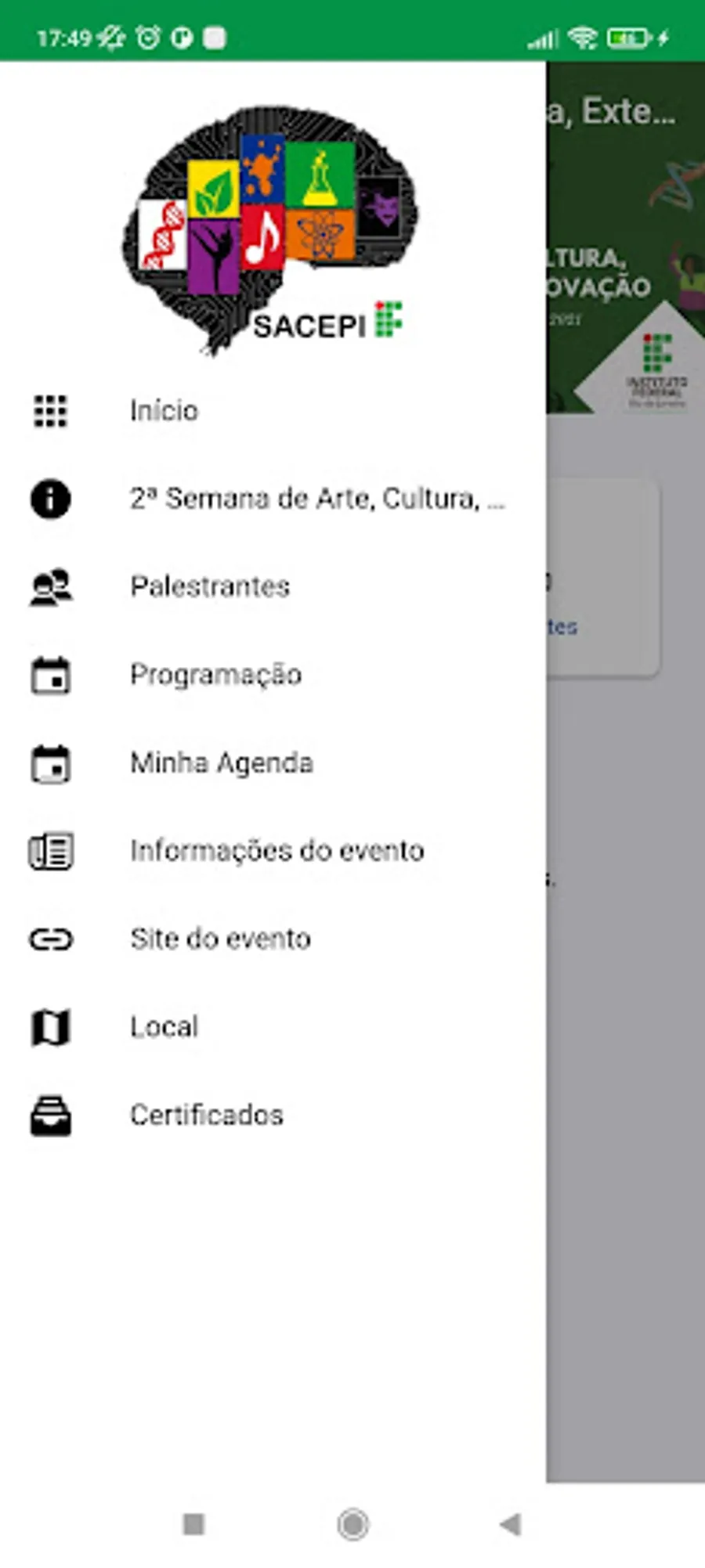Show the Local map entry
The width and height of the screenshot is (705, 1568).
(x=164, y=1027)
